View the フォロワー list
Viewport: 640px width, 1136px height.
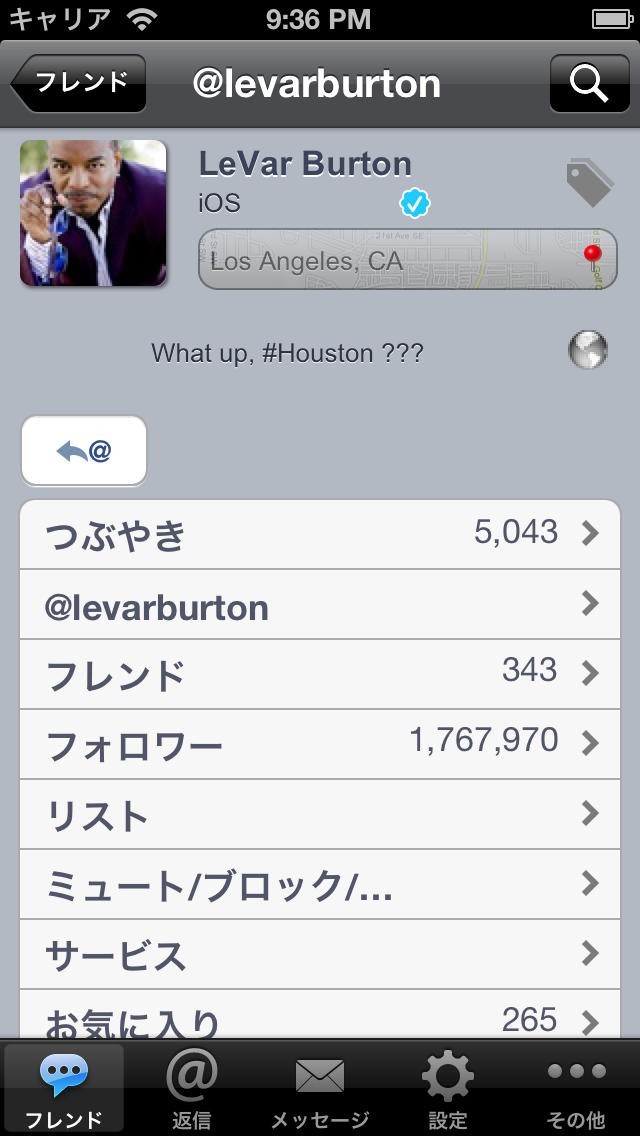[320, 745]
